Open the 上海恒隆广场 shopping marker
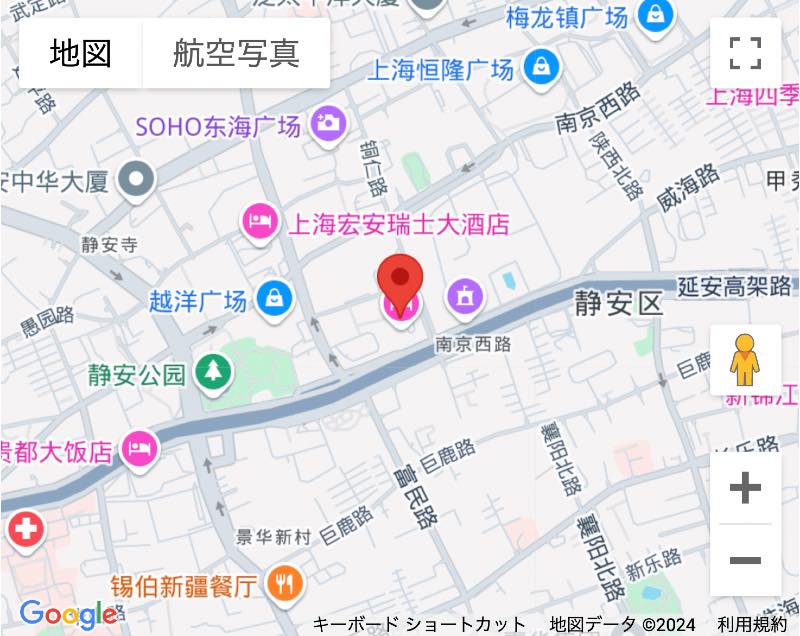This screenshot has width=800, height=636. (541, 69)
